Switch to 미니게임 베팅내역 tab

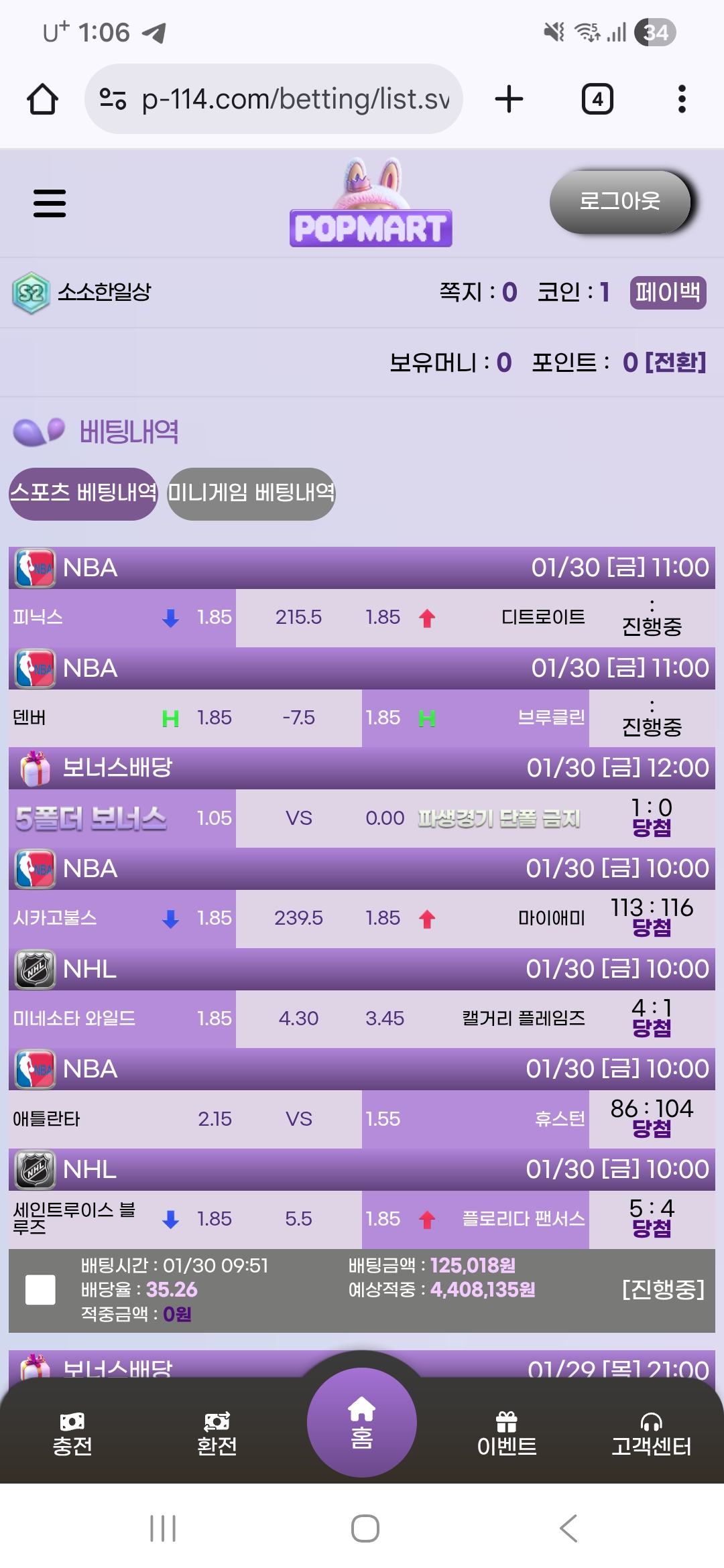[x=251, y=493]
